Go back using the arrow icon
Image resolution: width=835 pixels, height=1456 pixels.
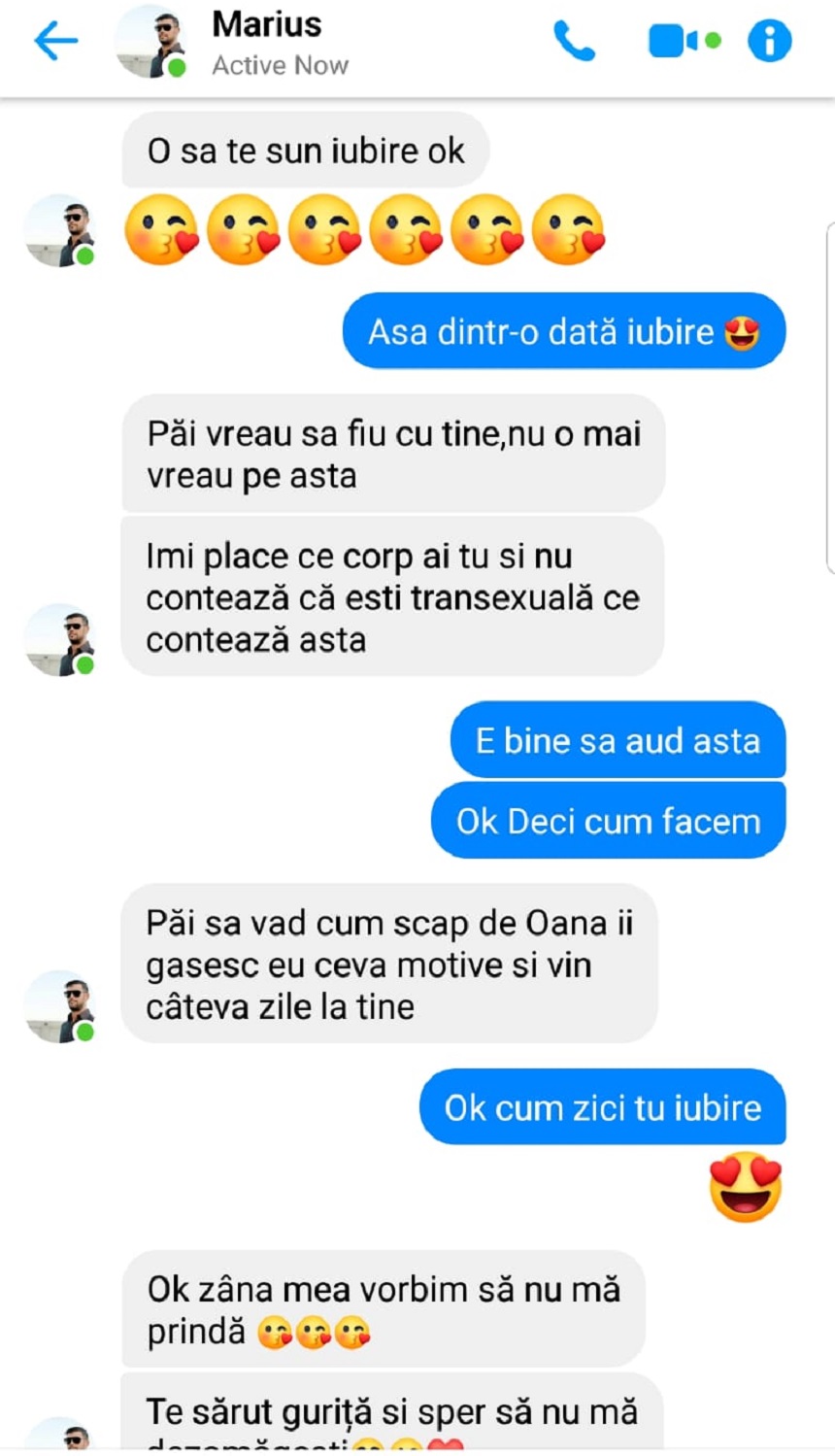[x=55, y=41]
